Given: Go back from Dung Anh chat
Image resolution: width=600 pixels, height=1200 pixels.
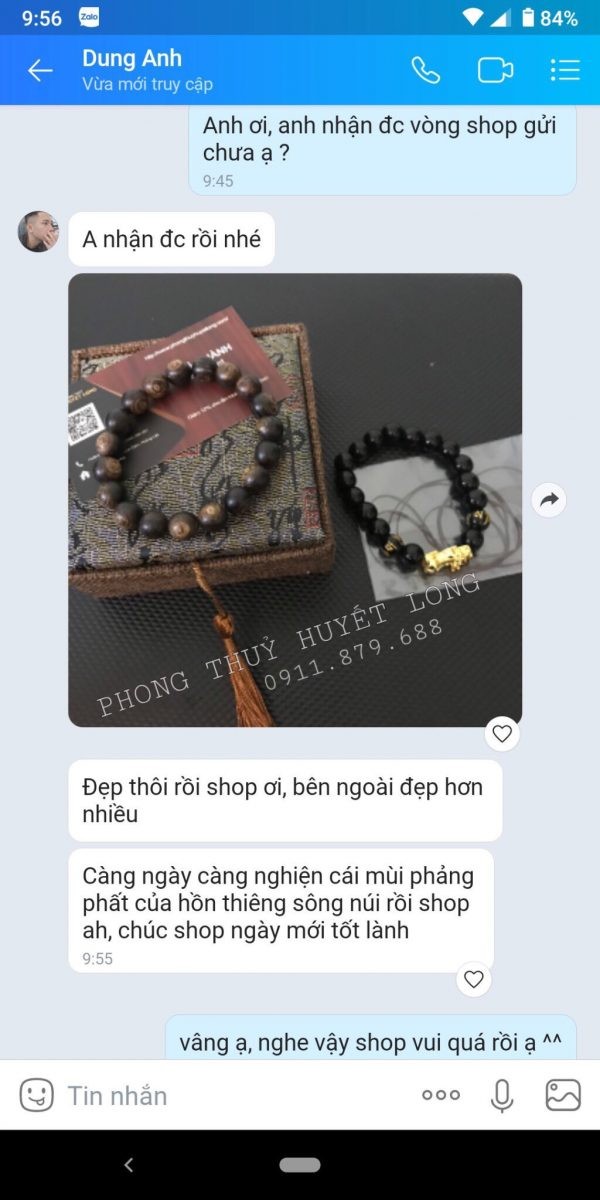Looking at the screenshot, I should pyautogui.click(x=40, y=70).
